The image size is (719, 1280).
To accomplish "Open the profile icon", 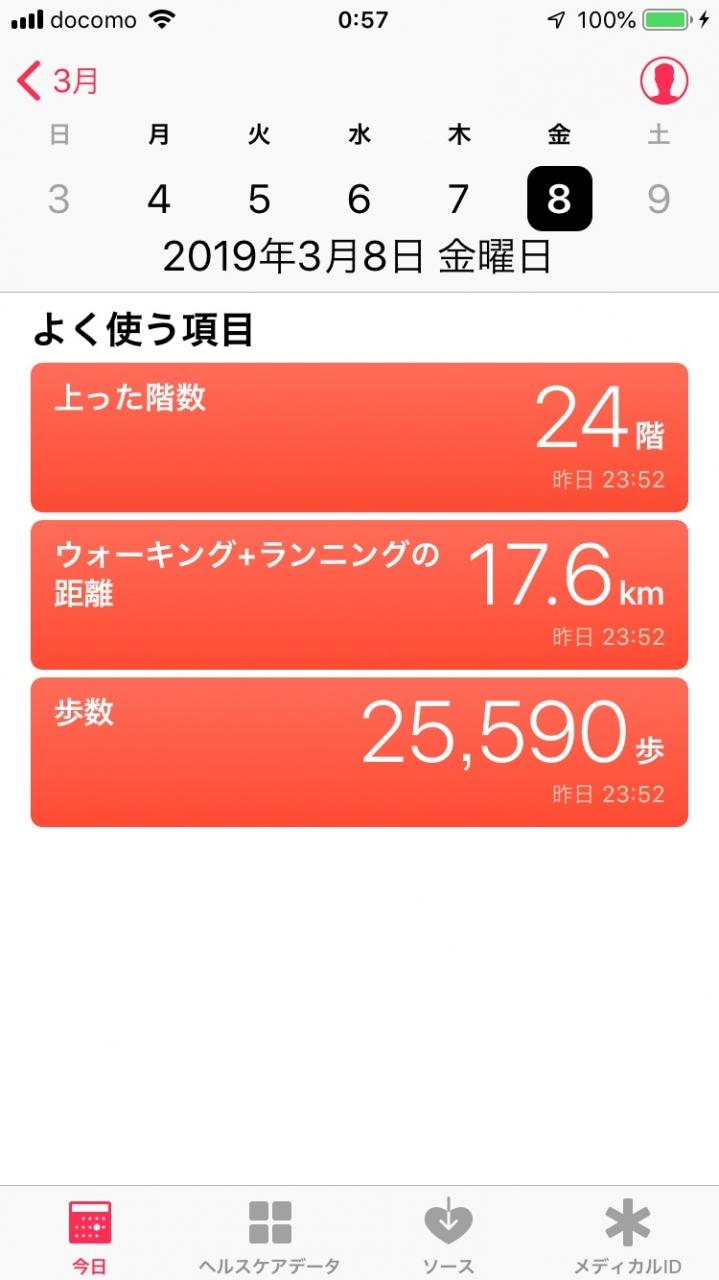I will (x=664, y=80).
